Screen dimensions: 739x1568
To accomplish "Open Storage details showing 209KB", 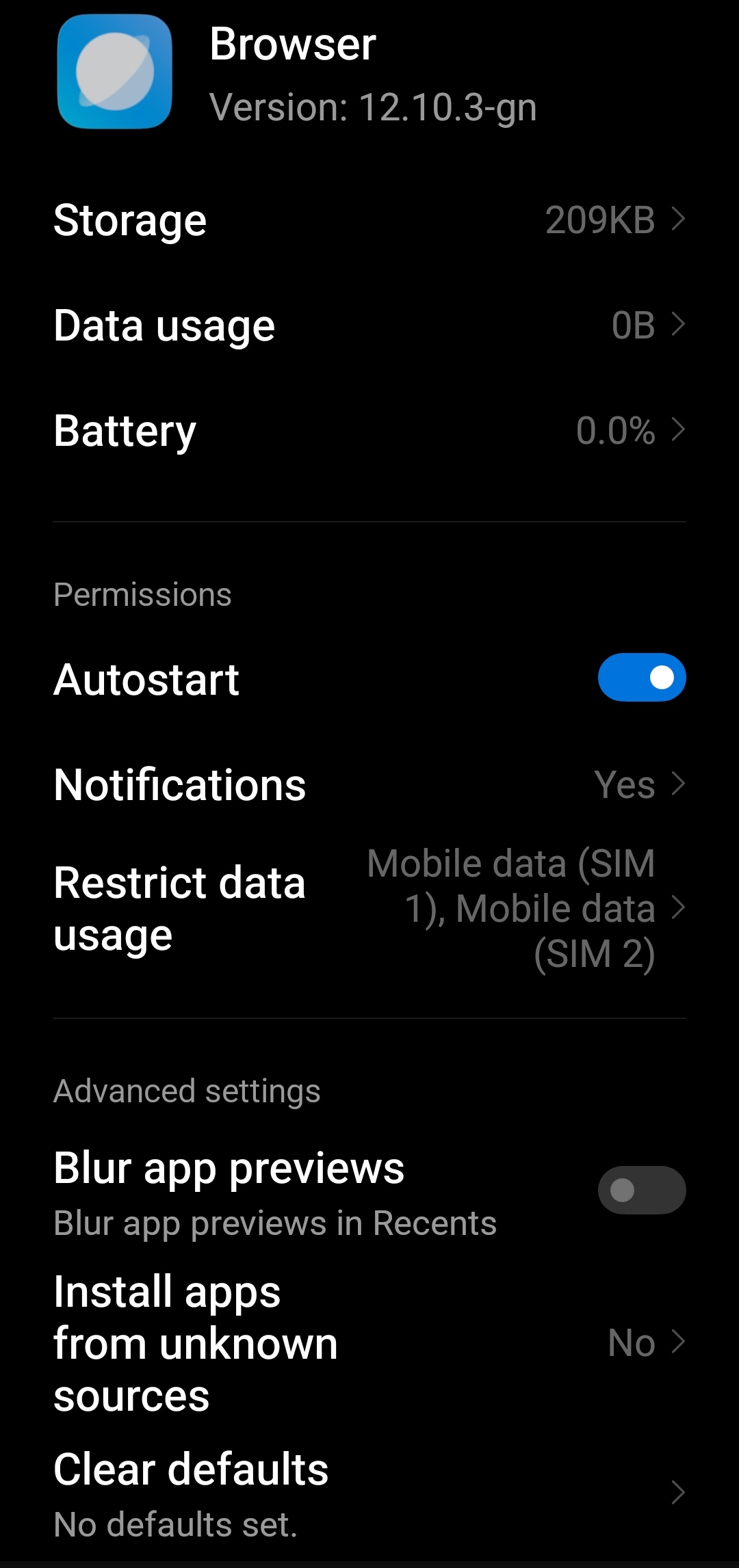I will (x=369, y=220).
